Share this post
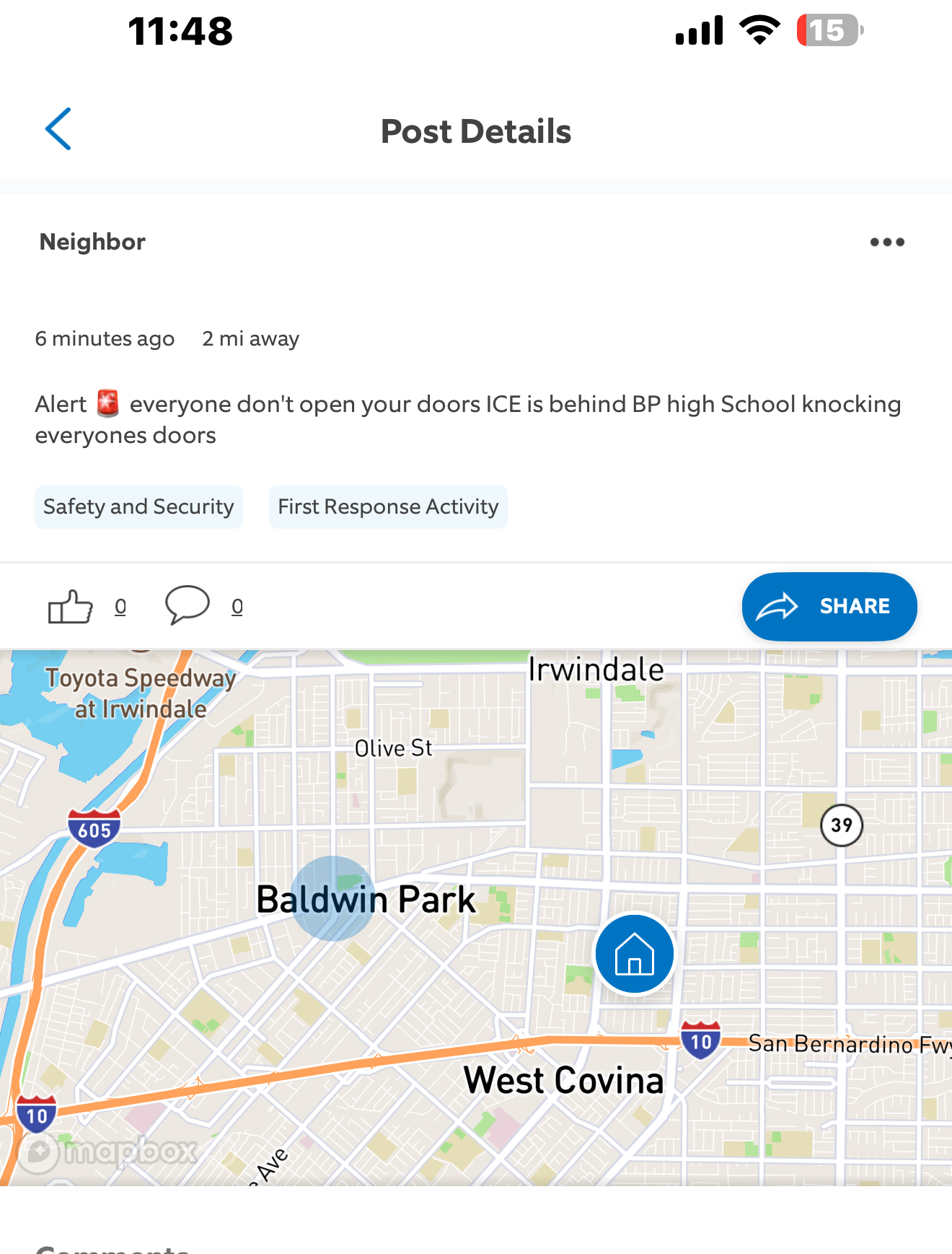Image resolution: width=952 pixels, height=1254 pixels. coord(829,606)
